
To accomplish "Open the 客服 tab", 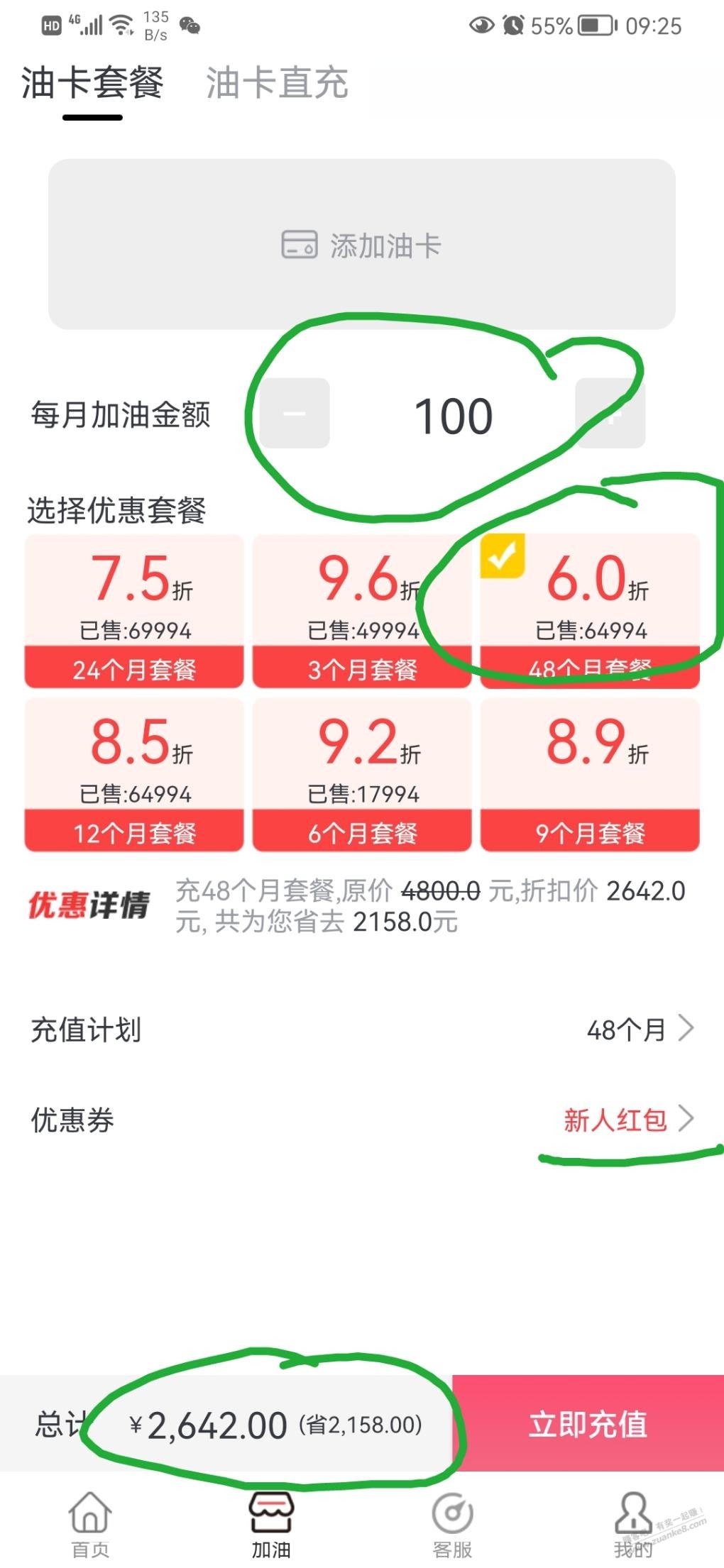I will tap(452, 1524).
